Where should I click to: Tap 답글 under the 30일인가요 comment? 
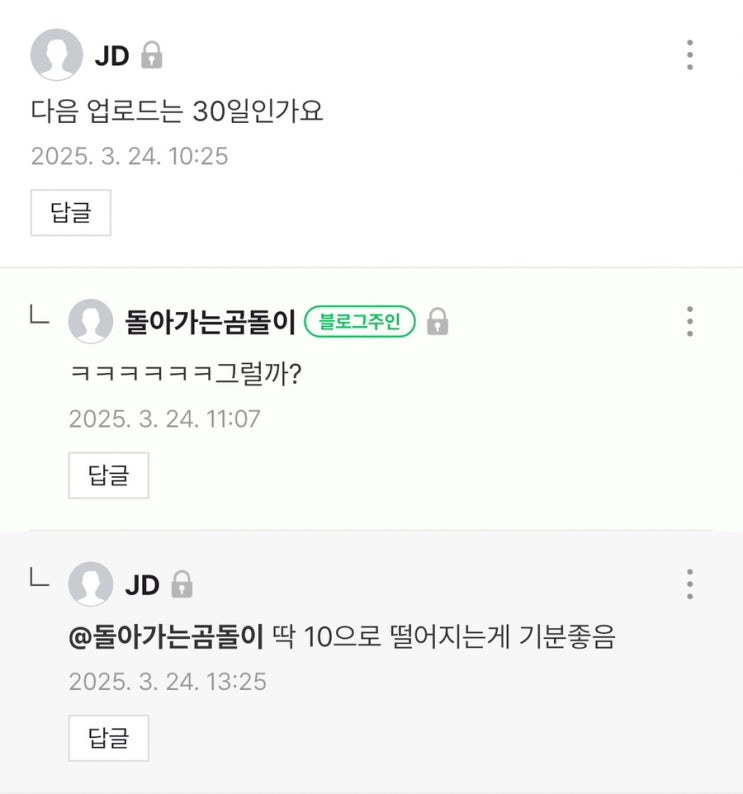71,212
